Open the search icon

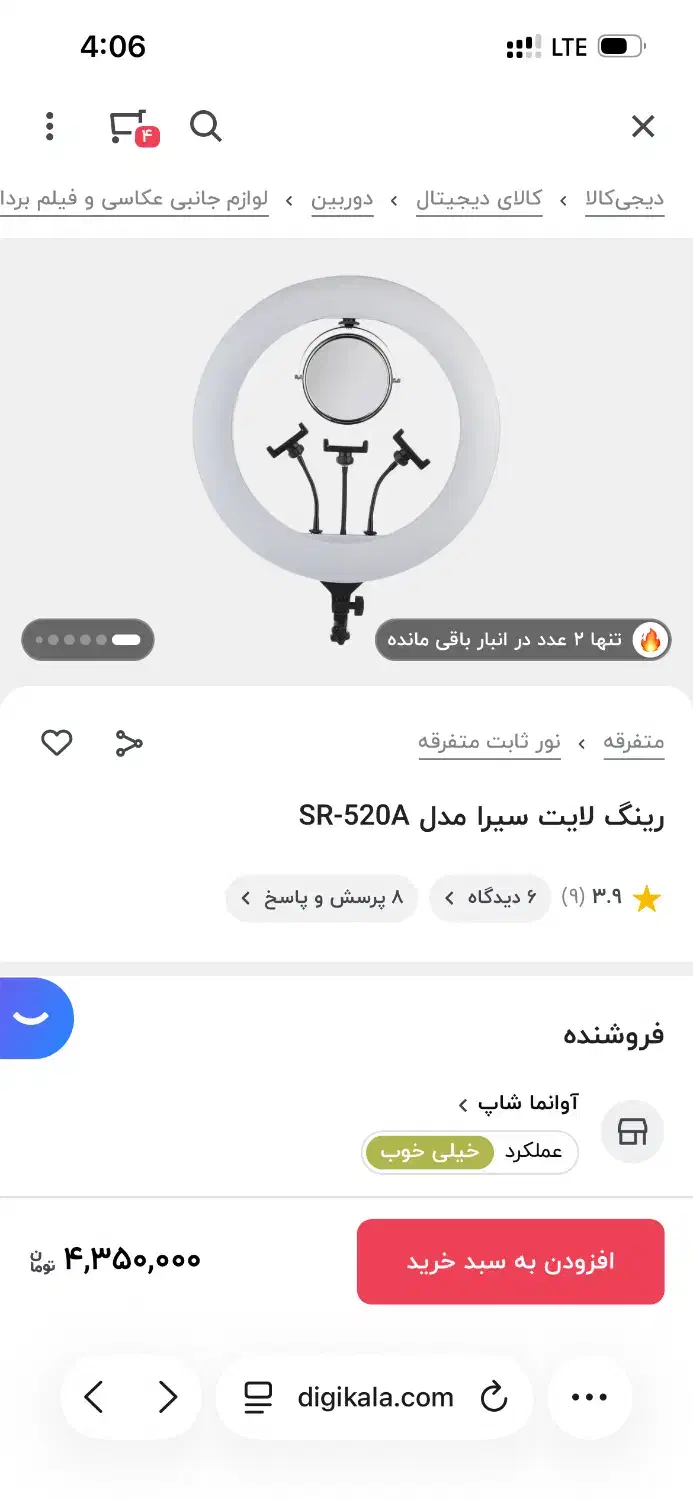click(x=205, y=126)
